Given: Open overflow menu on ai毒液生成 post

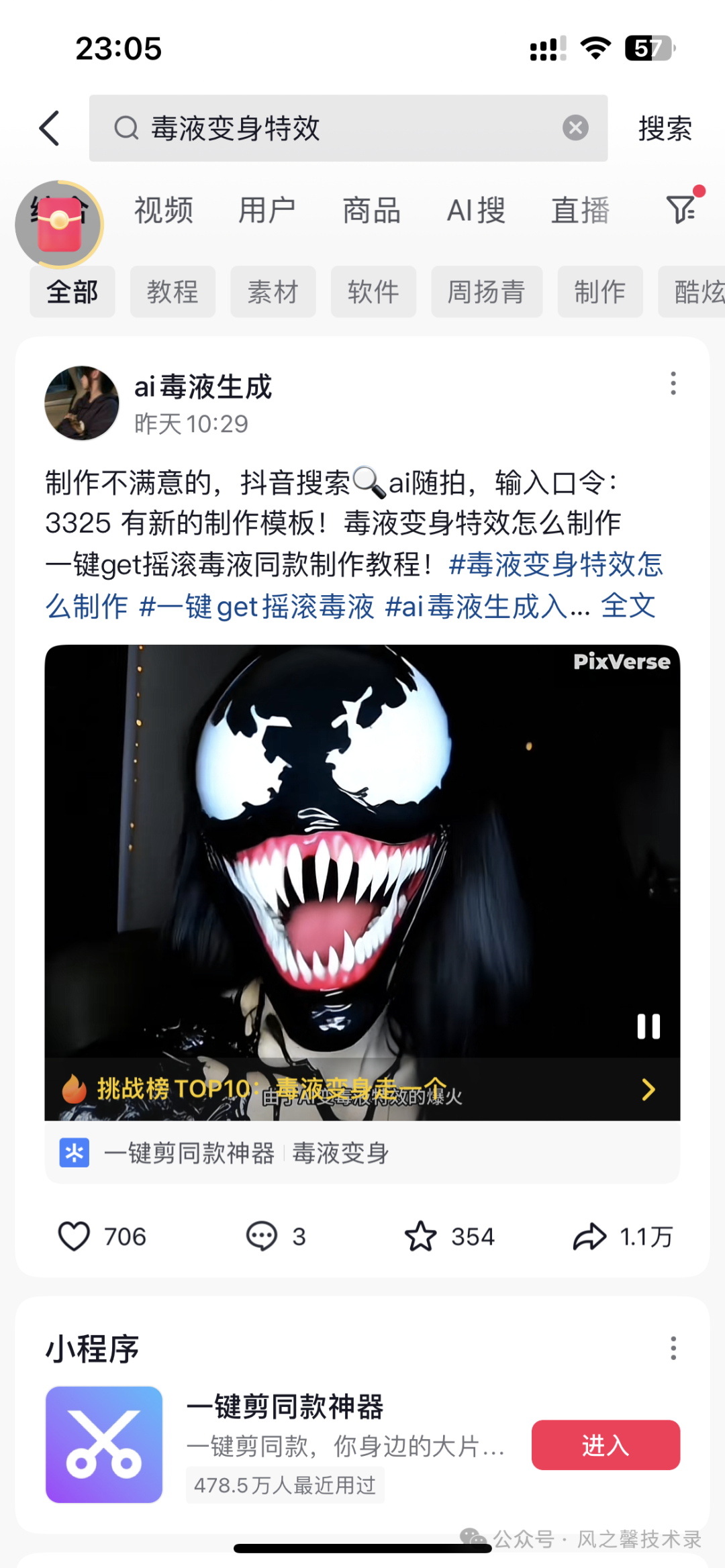Looking at the screenshot, I should [x=673, y=383].
